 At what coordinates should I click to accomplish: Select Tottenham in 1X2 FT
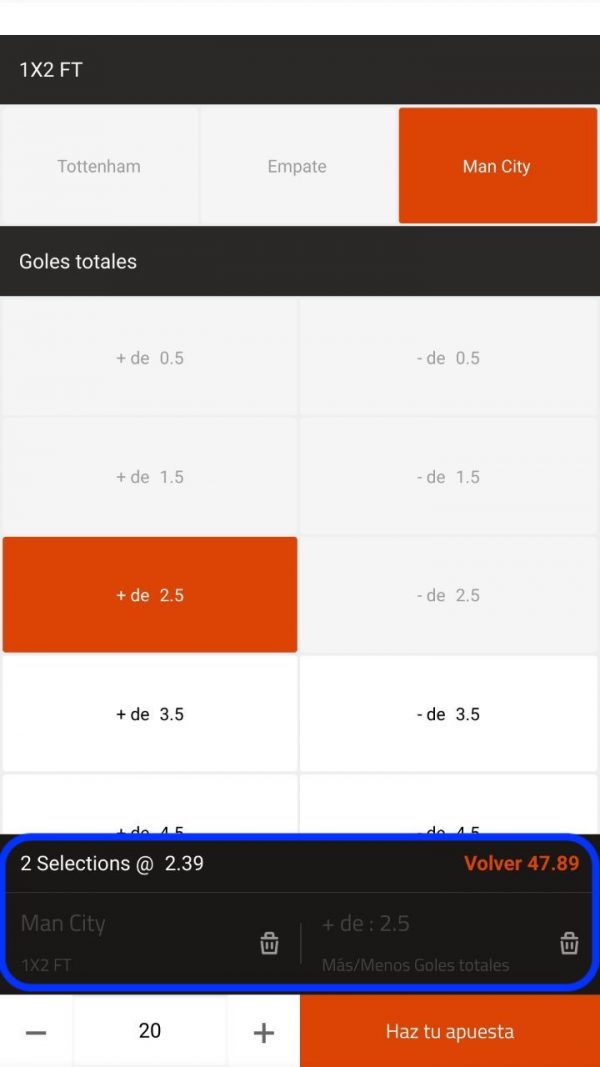[x=99, y=166]
